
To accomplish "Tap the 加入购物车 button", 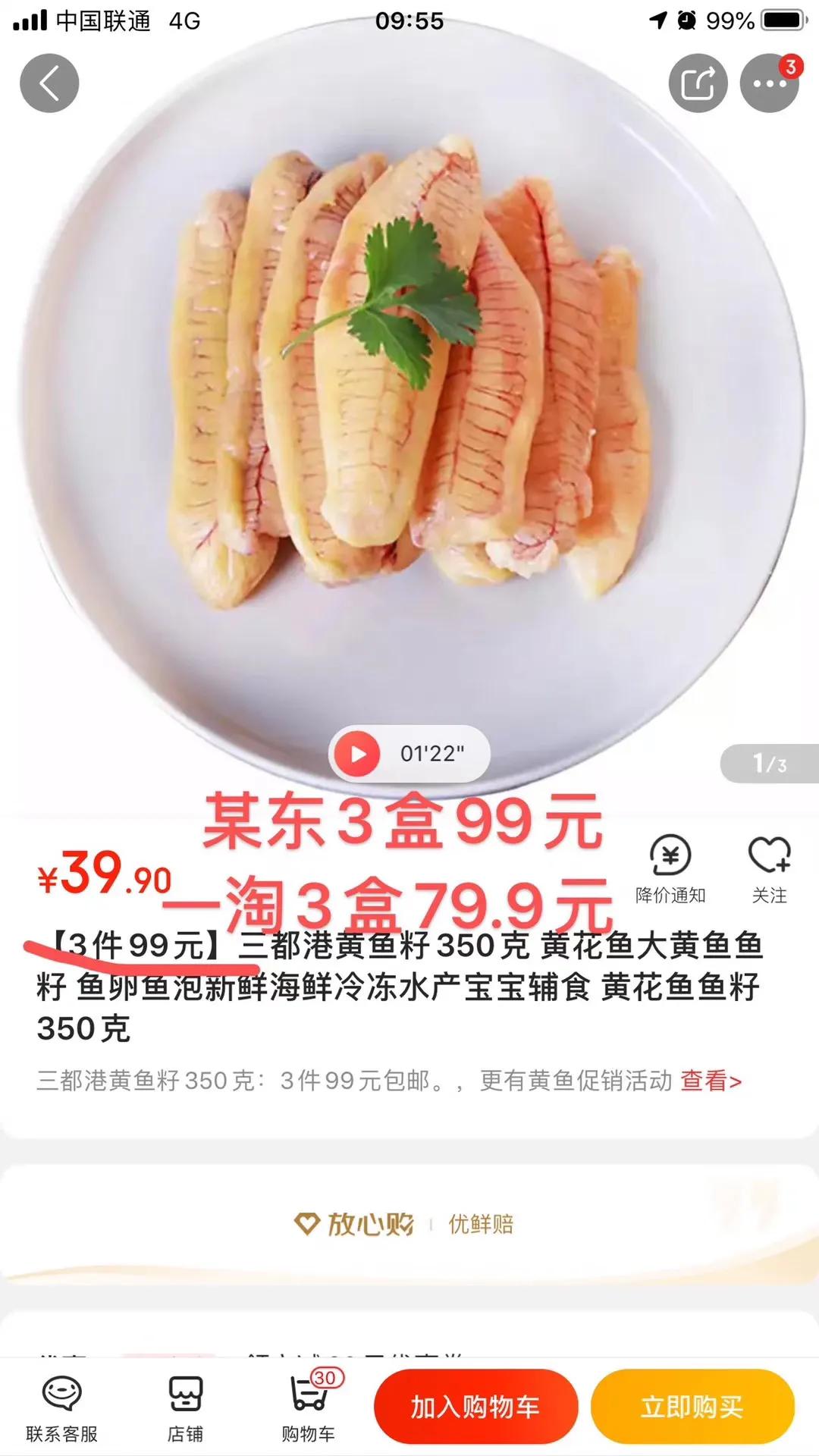I will click(476, 1407).
